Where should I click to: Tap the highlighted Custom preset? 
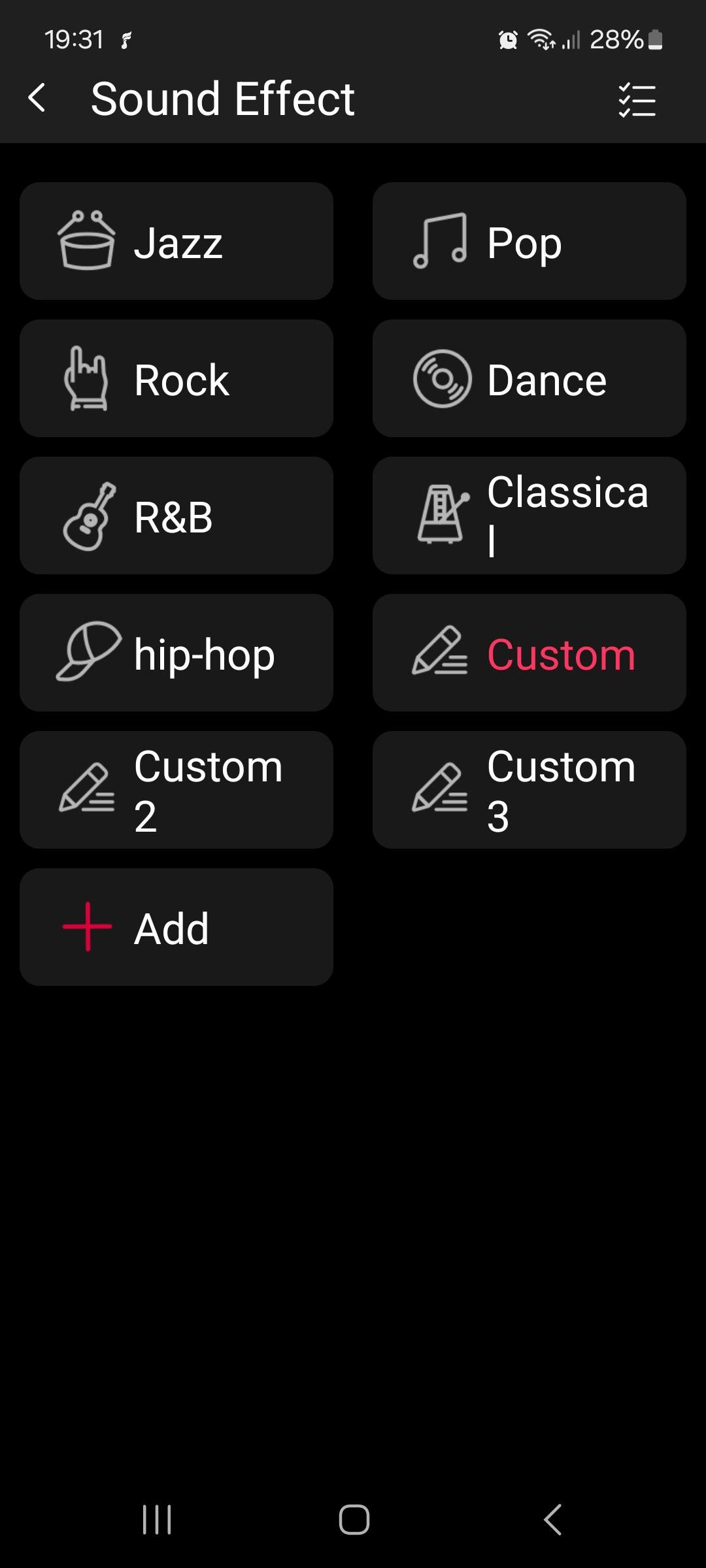(x=529, y=653)
